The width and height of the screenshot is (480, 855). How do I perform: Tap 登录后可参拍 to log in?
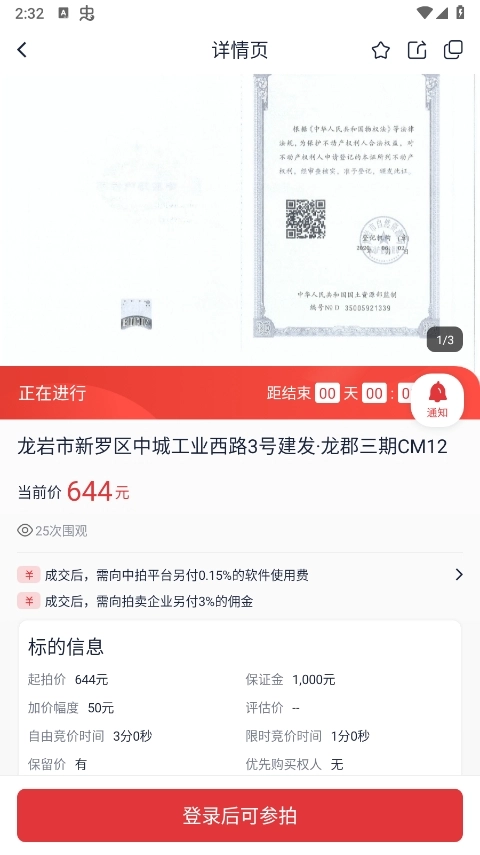click(240, 815)
